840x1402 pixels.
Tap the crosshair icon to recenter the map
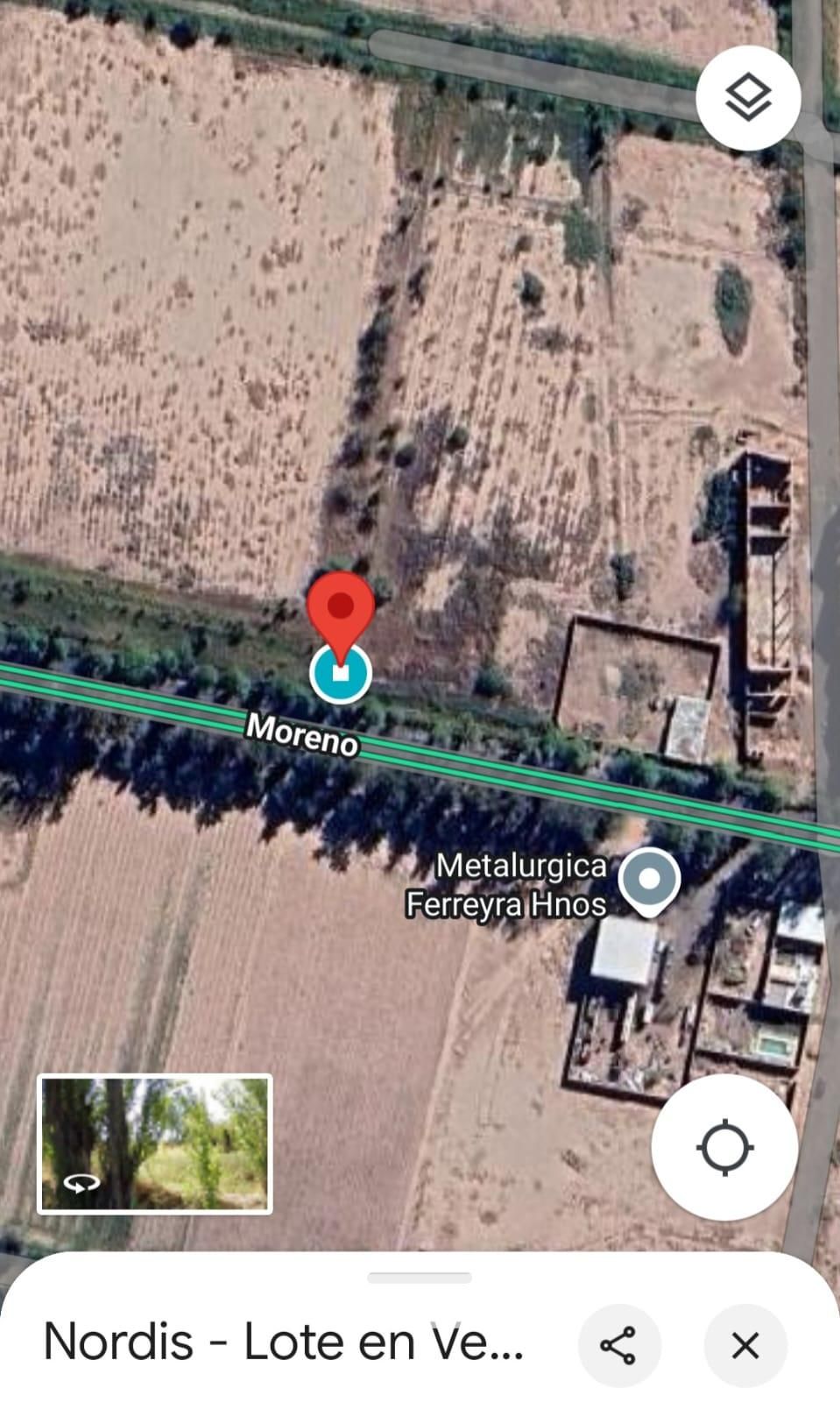click(x=724, y=1151)
